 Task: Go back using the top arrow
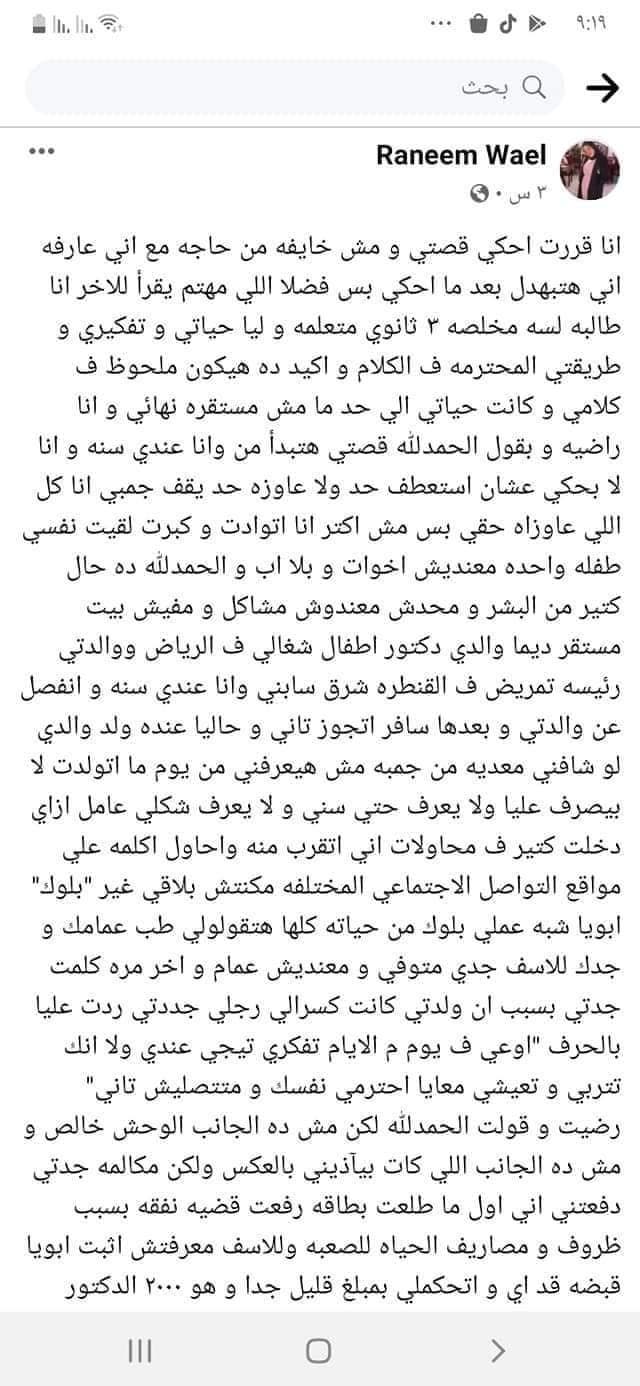tap(601, 89)
